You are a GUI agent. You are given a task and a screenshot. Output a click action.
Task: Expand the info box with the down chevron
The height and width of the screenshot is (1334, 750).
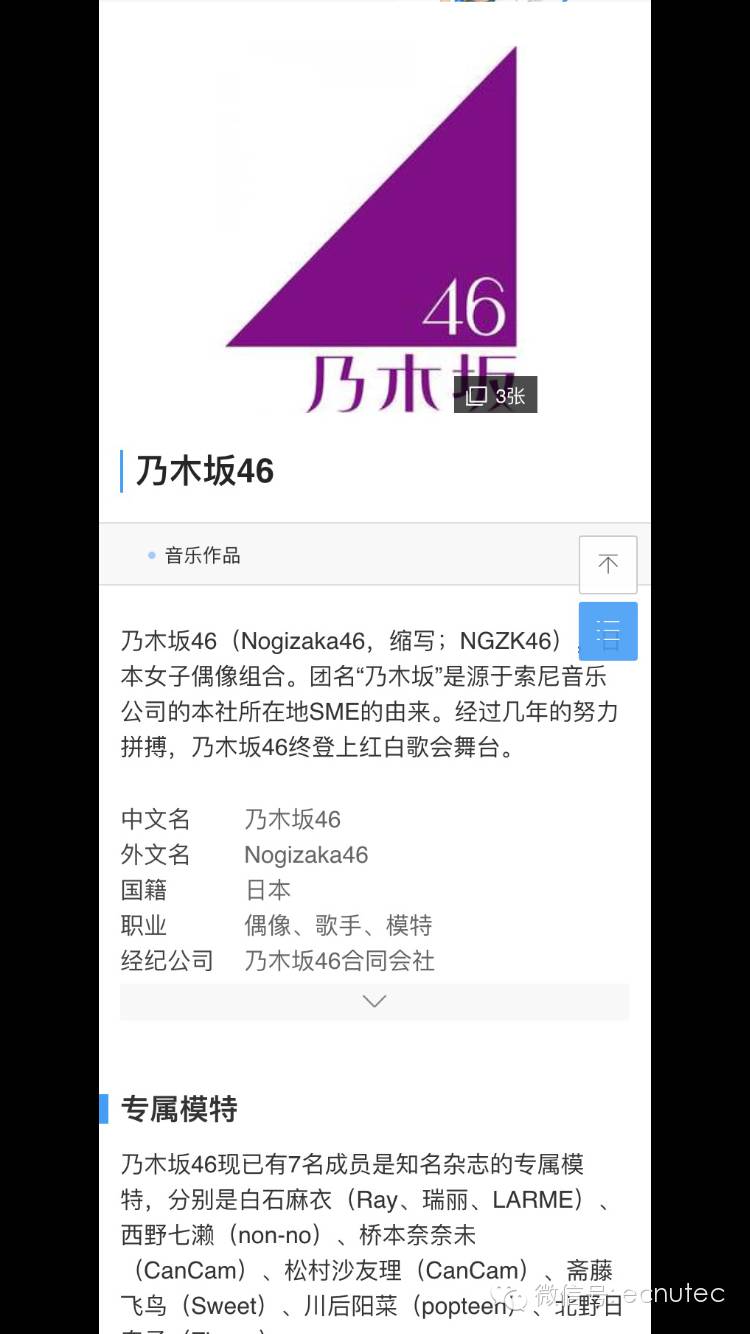[x=374, y=1001]
